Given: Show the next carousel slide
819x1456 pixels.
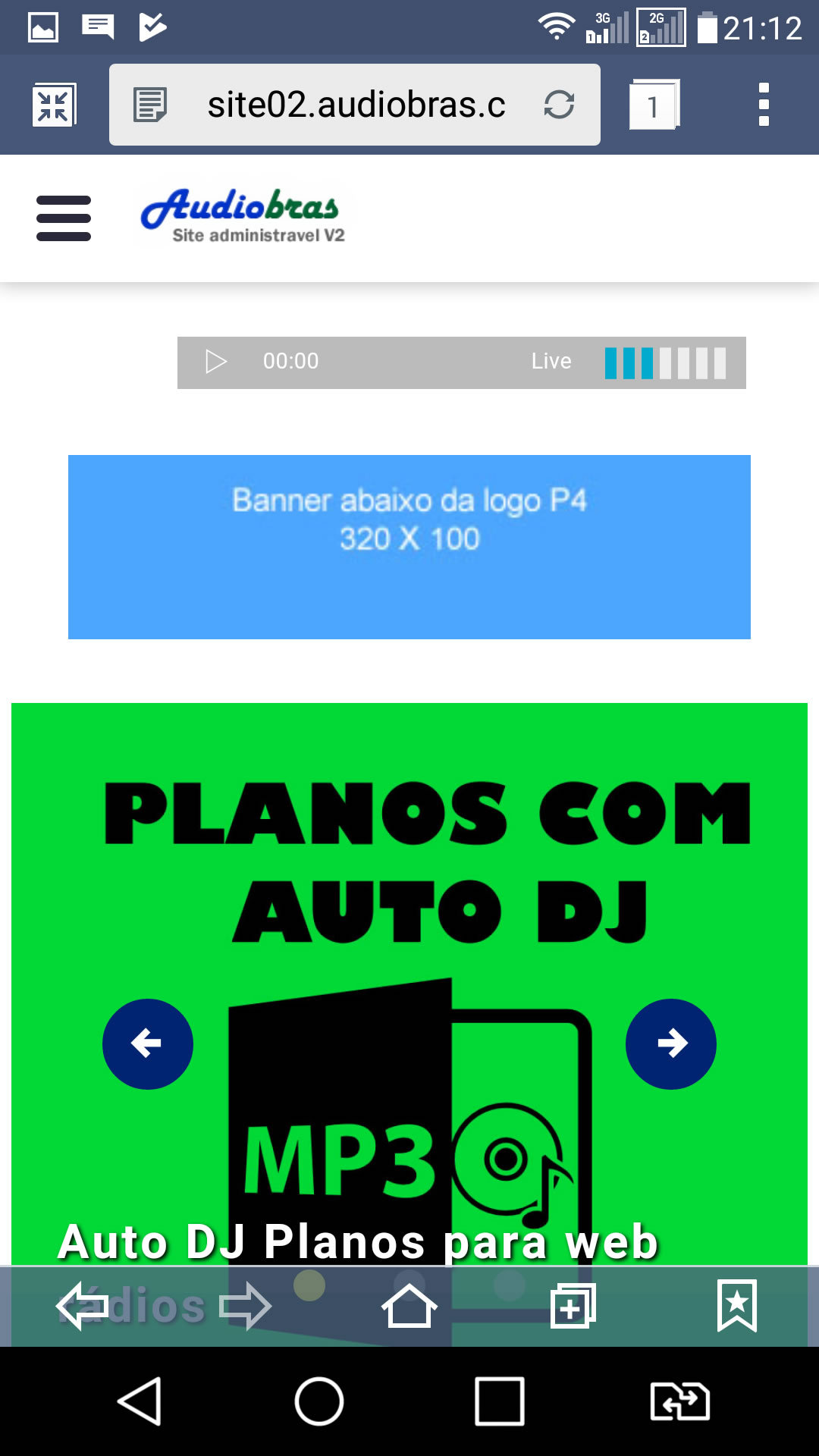Looking at the screenshot, I should [671, 1044].
